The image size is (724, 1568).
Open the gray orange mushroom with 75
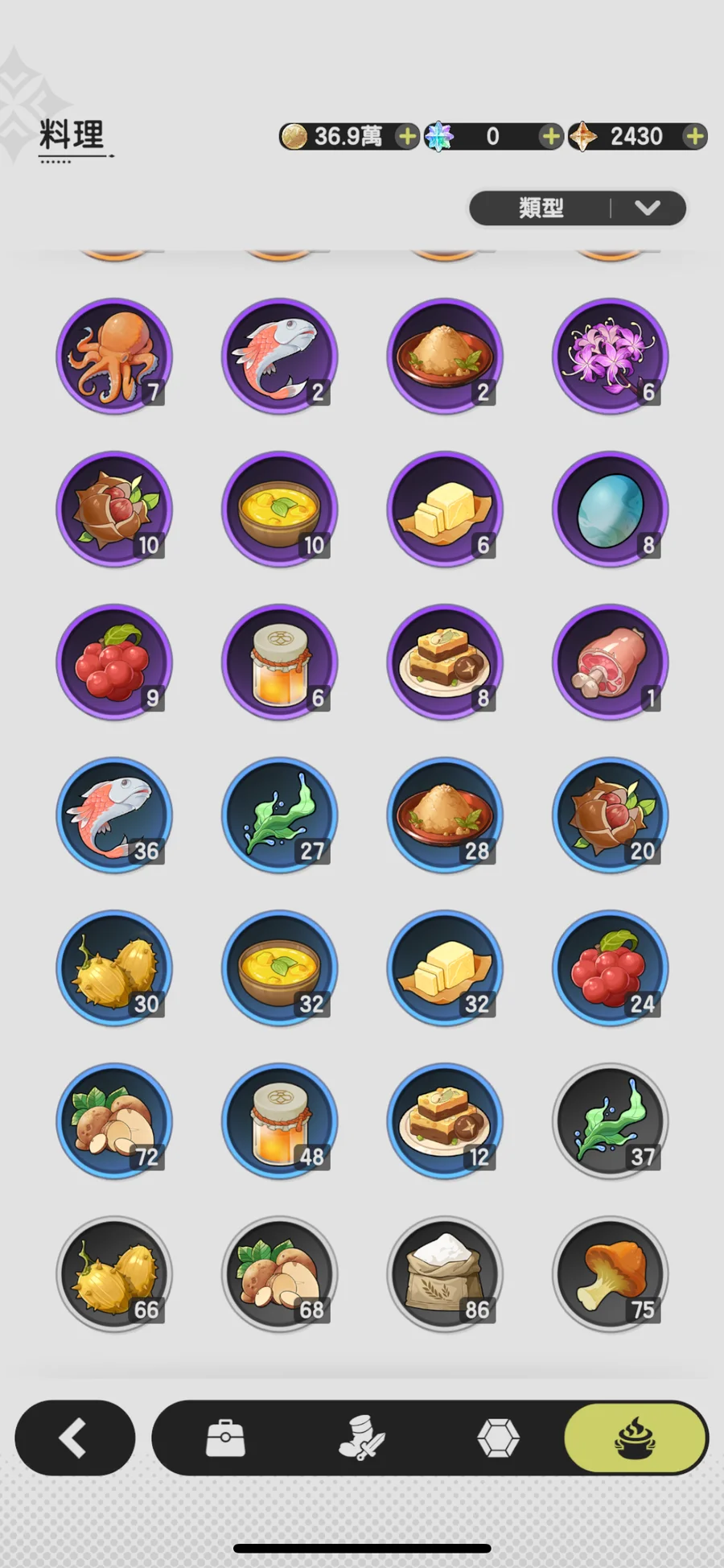click(x=610, y=1274)
